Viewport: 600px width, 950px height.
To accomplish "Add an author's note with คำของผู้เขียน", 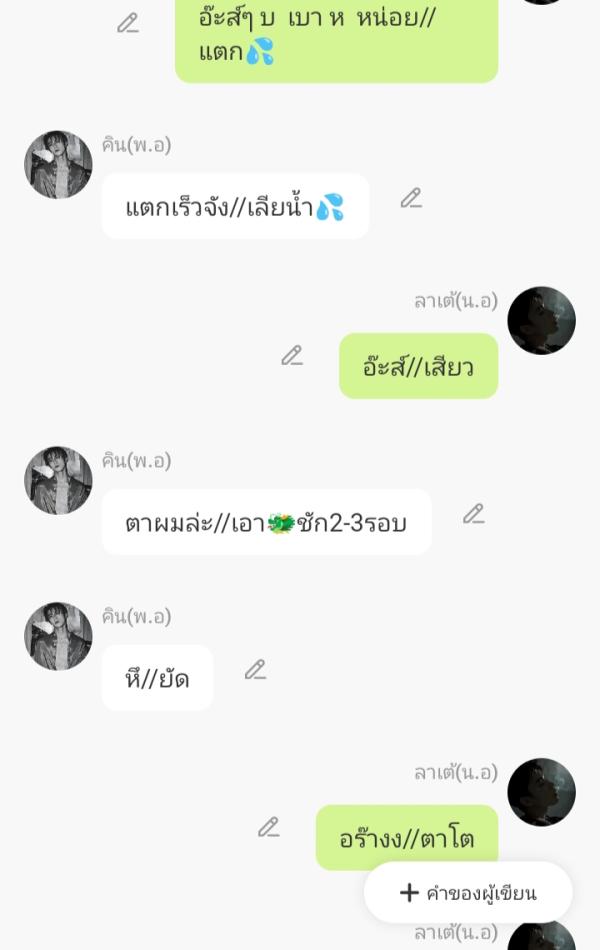I will pos(468,893).
